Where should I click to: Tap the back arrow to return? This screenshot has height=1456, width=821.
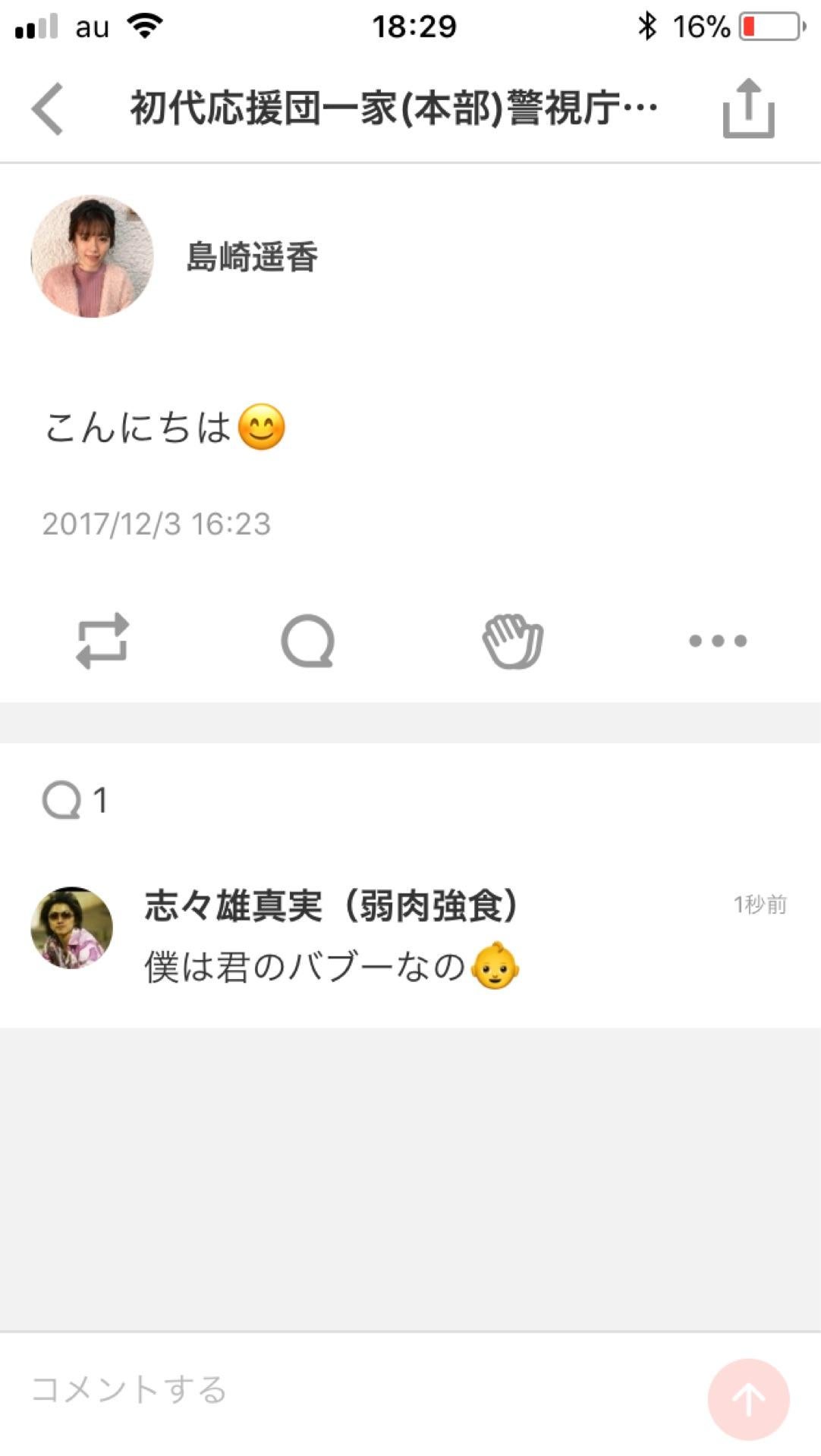click(47, 108)
